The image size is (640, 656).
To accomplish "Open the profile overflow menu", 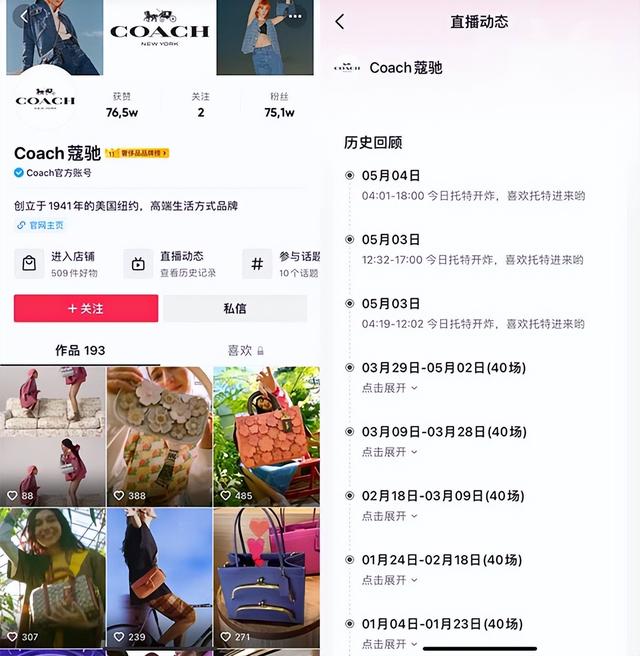I will pos(294,17).
